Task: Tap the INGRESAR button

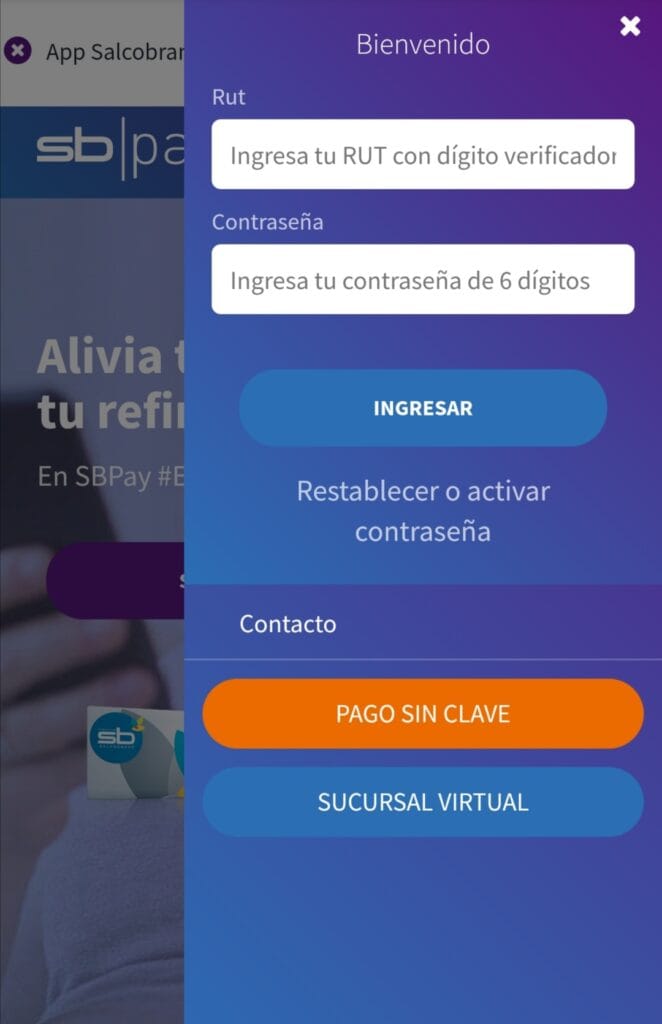Action: click(422, 408)
